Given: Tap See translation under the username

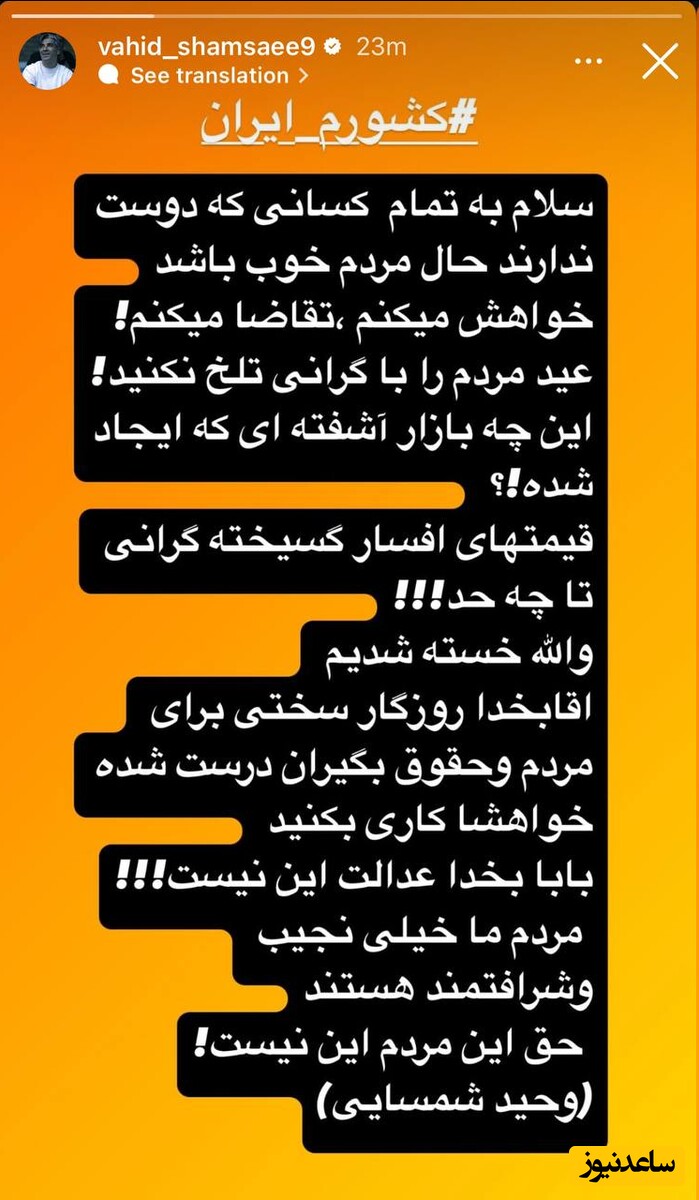Looking at the screenshot, I should coord(208,75).
